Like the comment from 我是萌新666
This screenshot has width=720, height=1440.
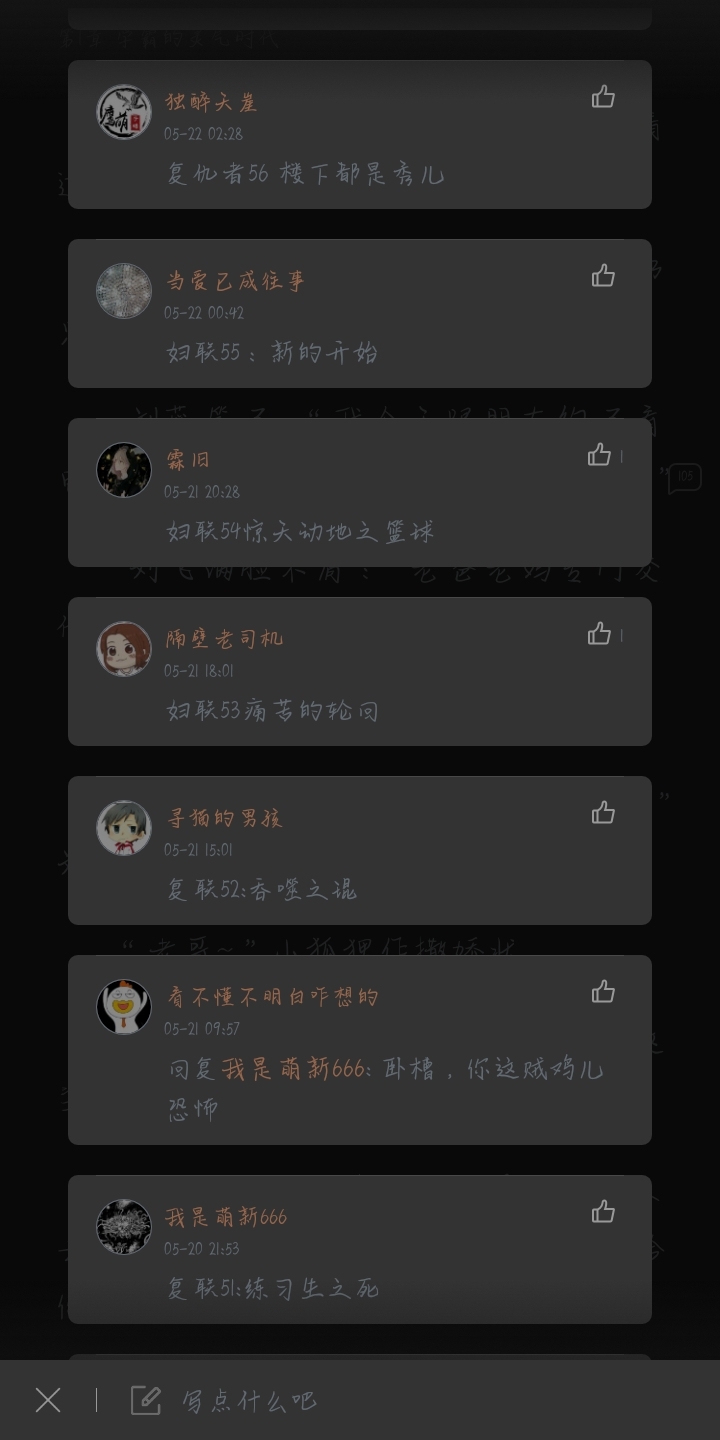pyautogui.click(x=603, y=1212)
